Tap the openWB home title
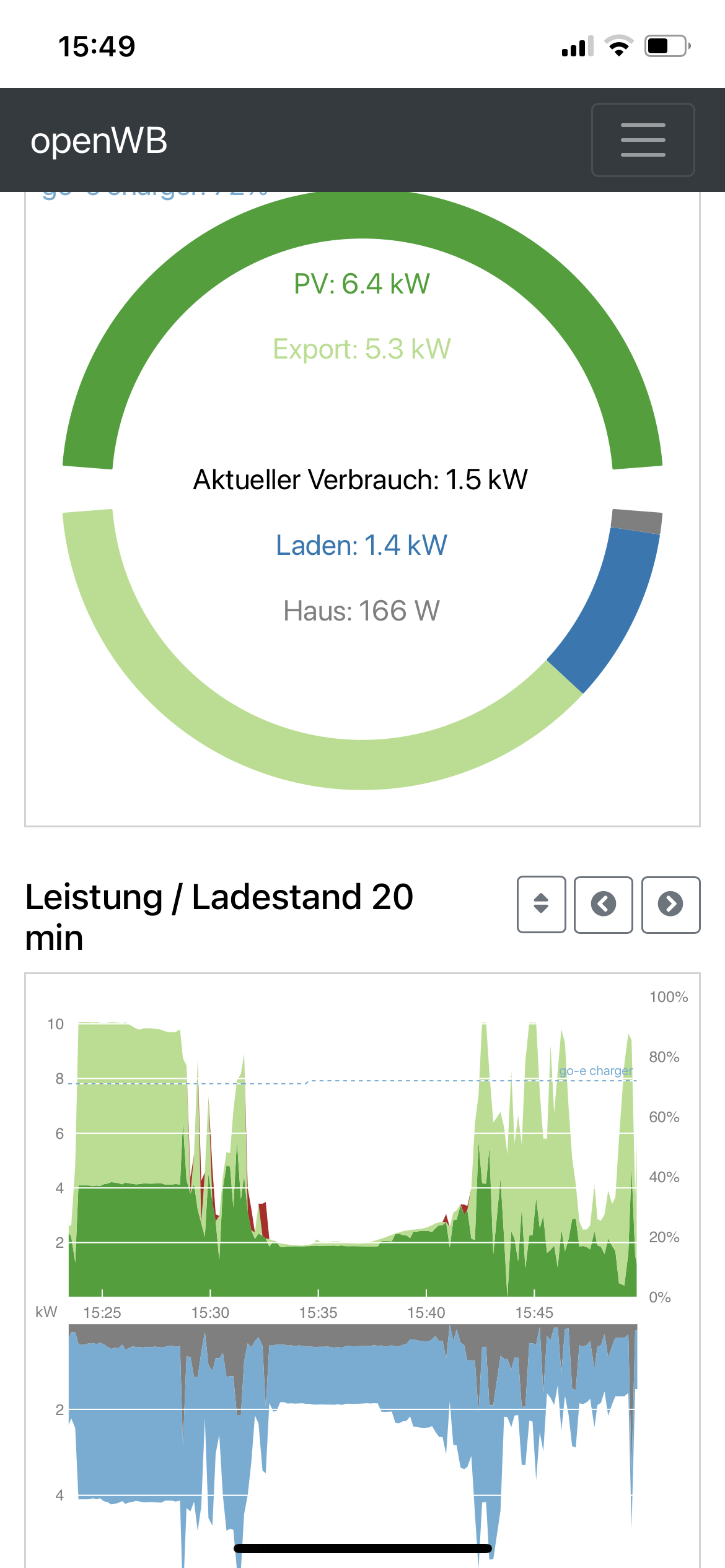The image size is (725, 1568). tap(99, 141)
